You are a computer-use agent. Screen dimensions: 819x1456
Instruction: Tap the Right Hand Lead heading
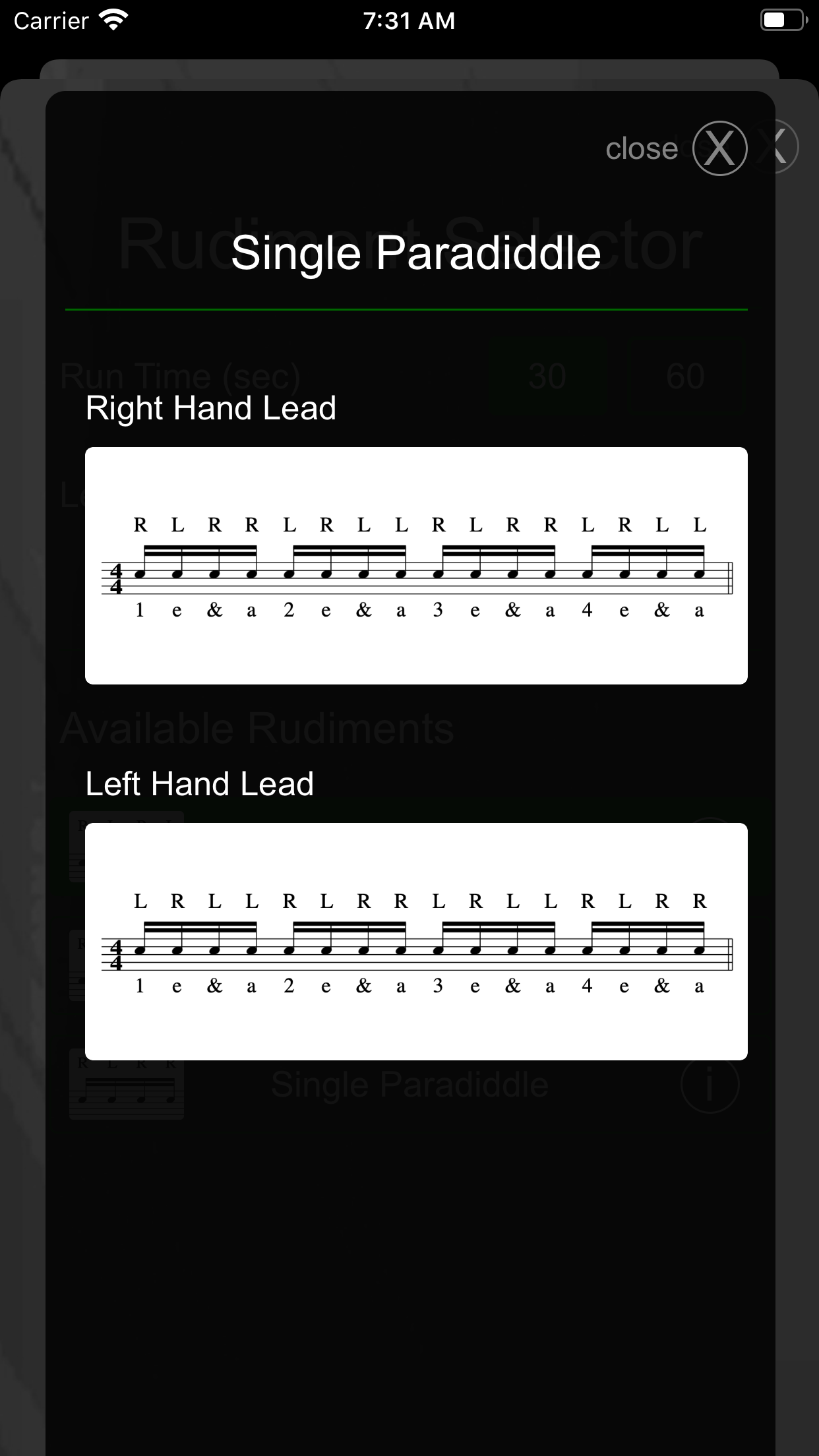coord(211,408)
